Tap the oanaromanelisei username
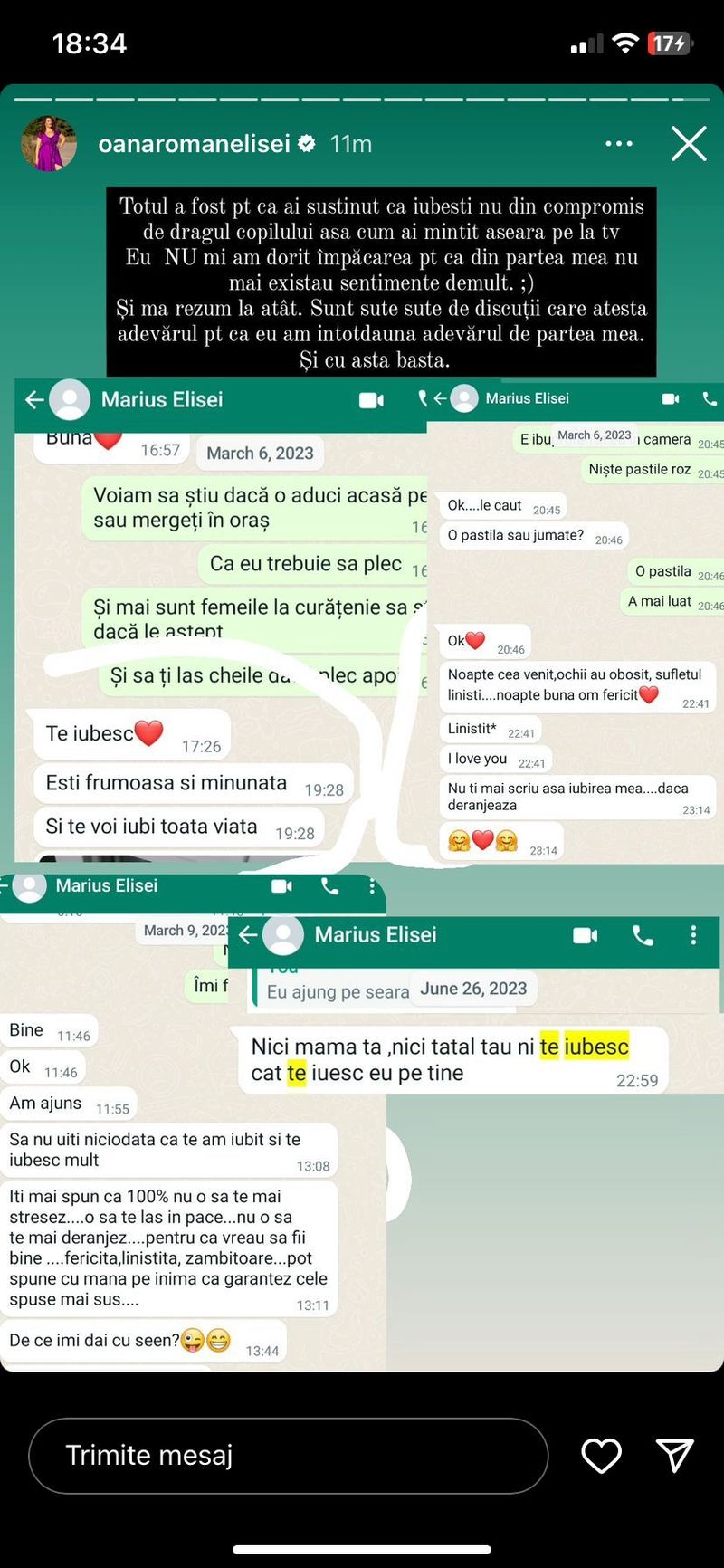Viewport: 724px width, 1568px height. click(194, 143)
